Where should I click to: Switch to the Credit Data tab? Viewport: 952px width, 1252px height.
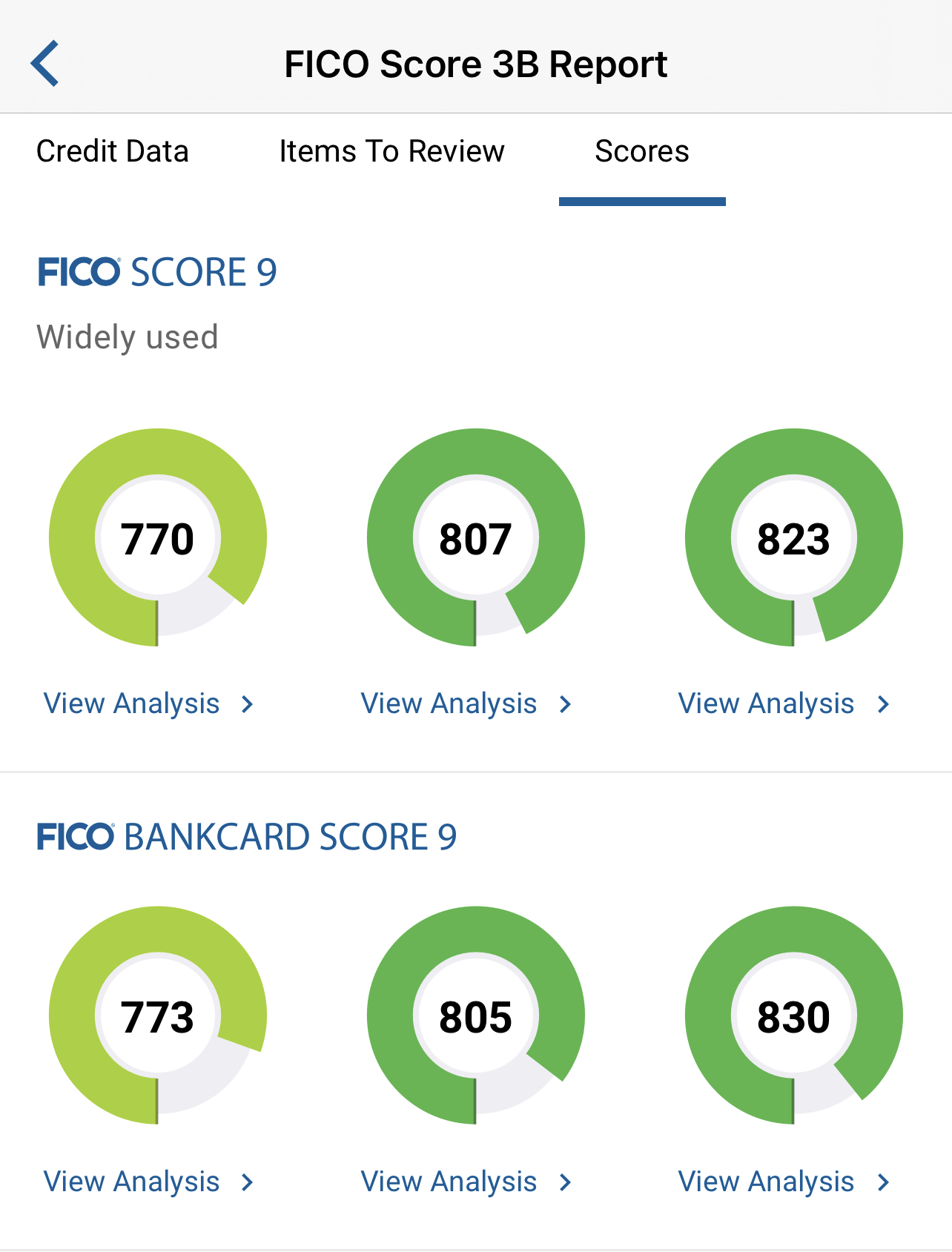[x=113, y=151]
